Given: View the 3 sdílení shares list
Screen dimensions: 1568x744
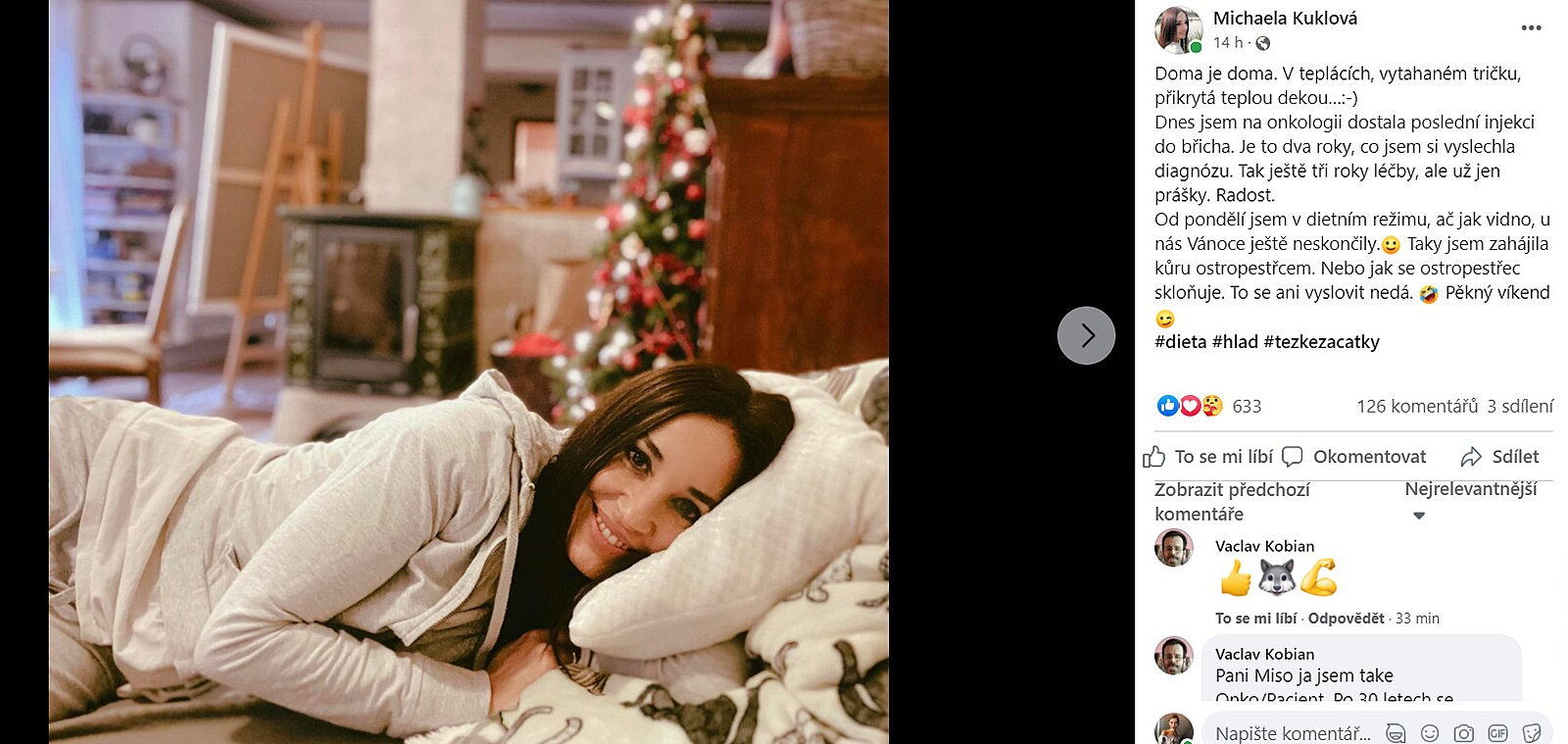Looking at the screenshot, I should [x=1520, y=406].
